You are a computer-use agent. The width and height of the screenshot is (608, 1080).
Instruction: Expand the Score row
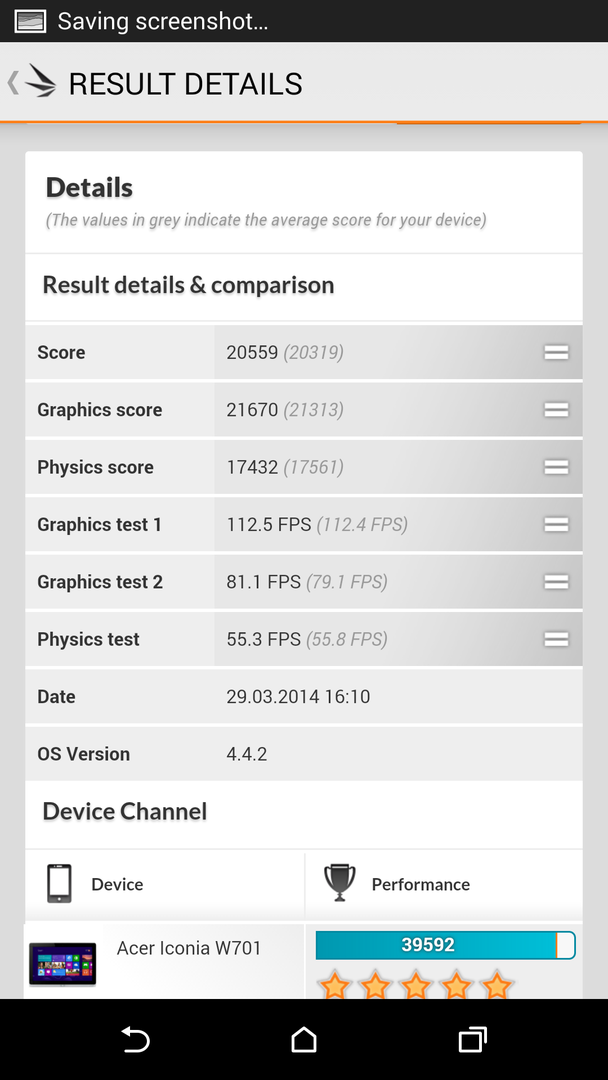tap(556, 352)
